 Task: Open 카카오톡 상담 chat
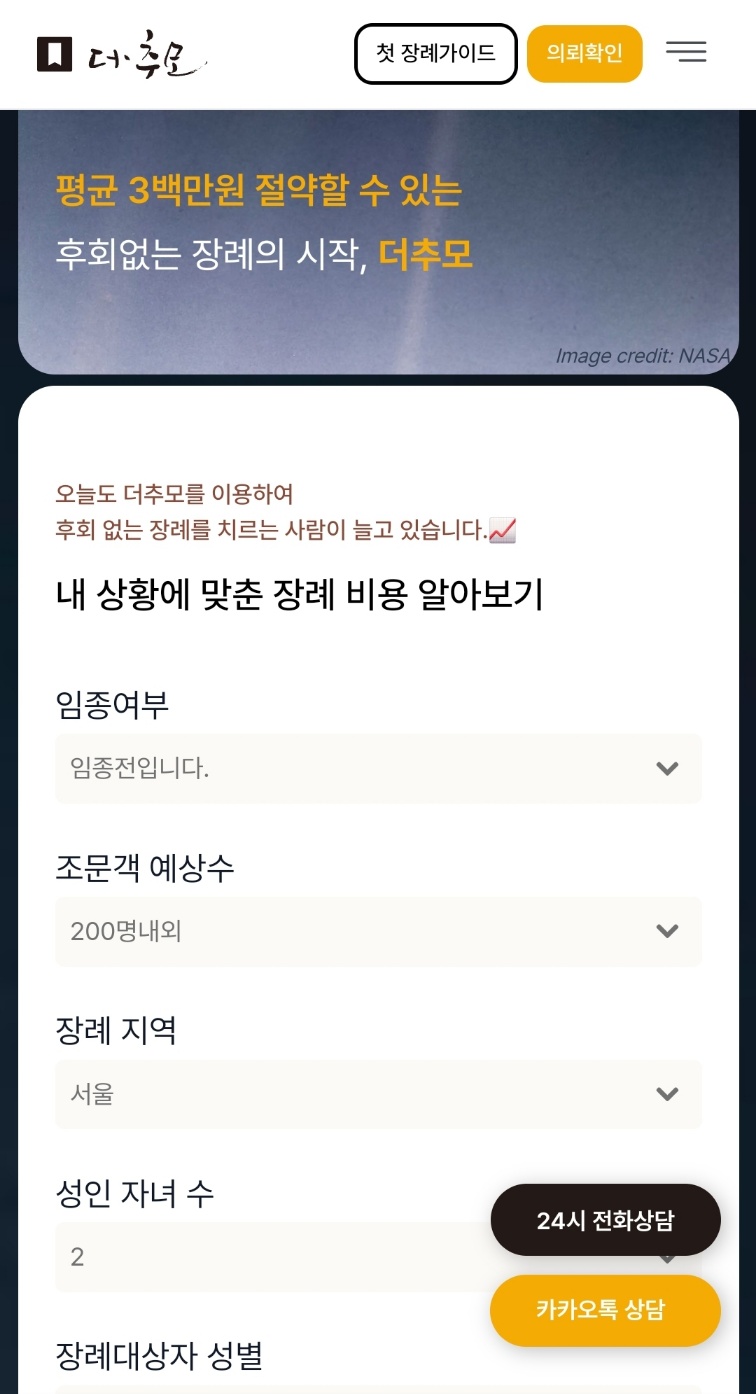click(605, 1310)
